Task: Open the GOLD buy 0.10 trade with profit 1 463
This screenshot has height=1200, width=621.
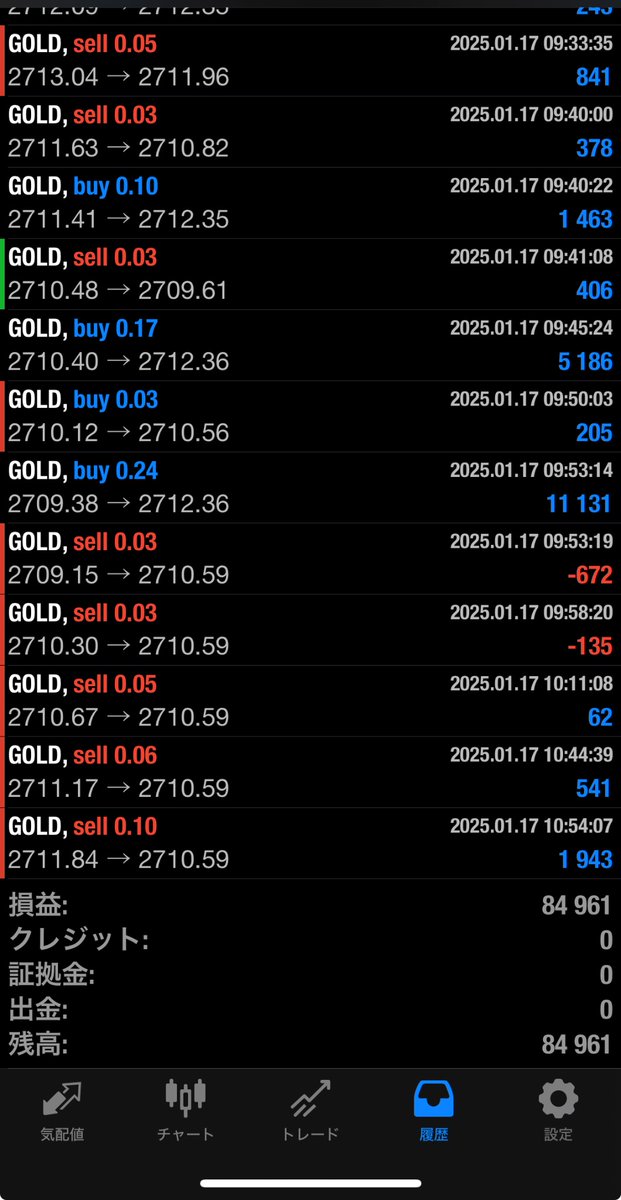Action: pos(310,203)
